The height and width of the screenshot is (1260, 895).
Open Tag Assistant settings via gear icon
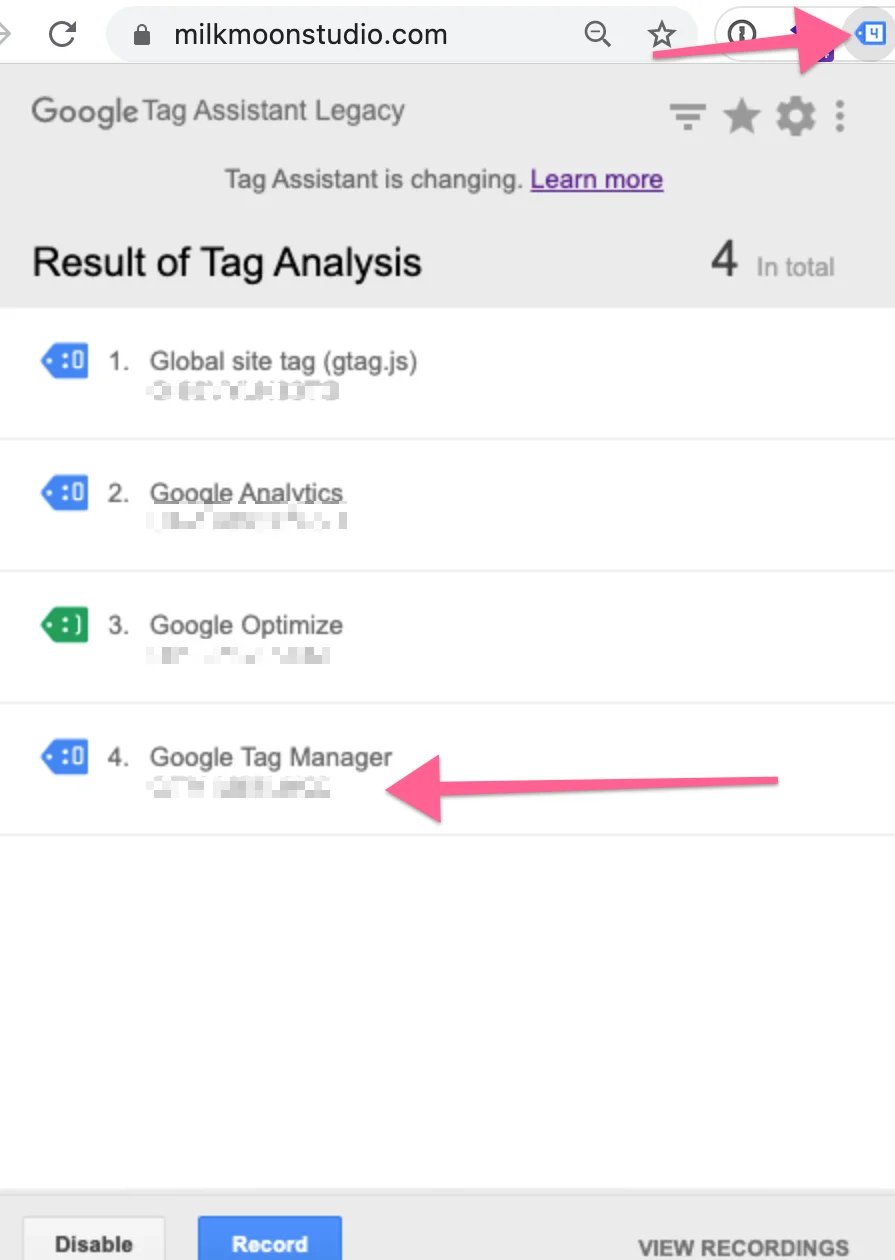[795, 116]
